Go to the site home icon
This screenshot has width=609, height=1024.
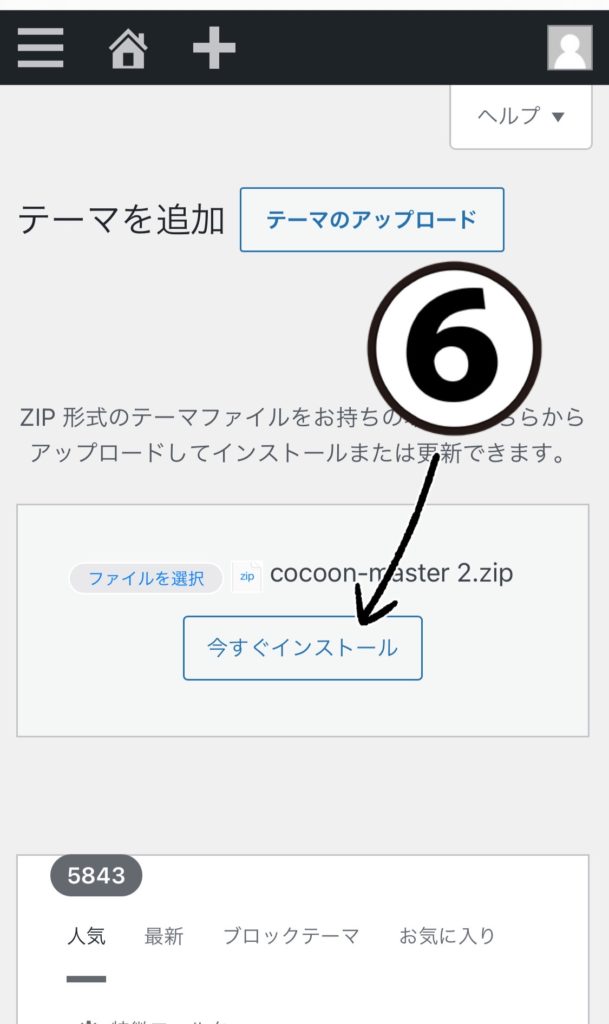[128, 48]
